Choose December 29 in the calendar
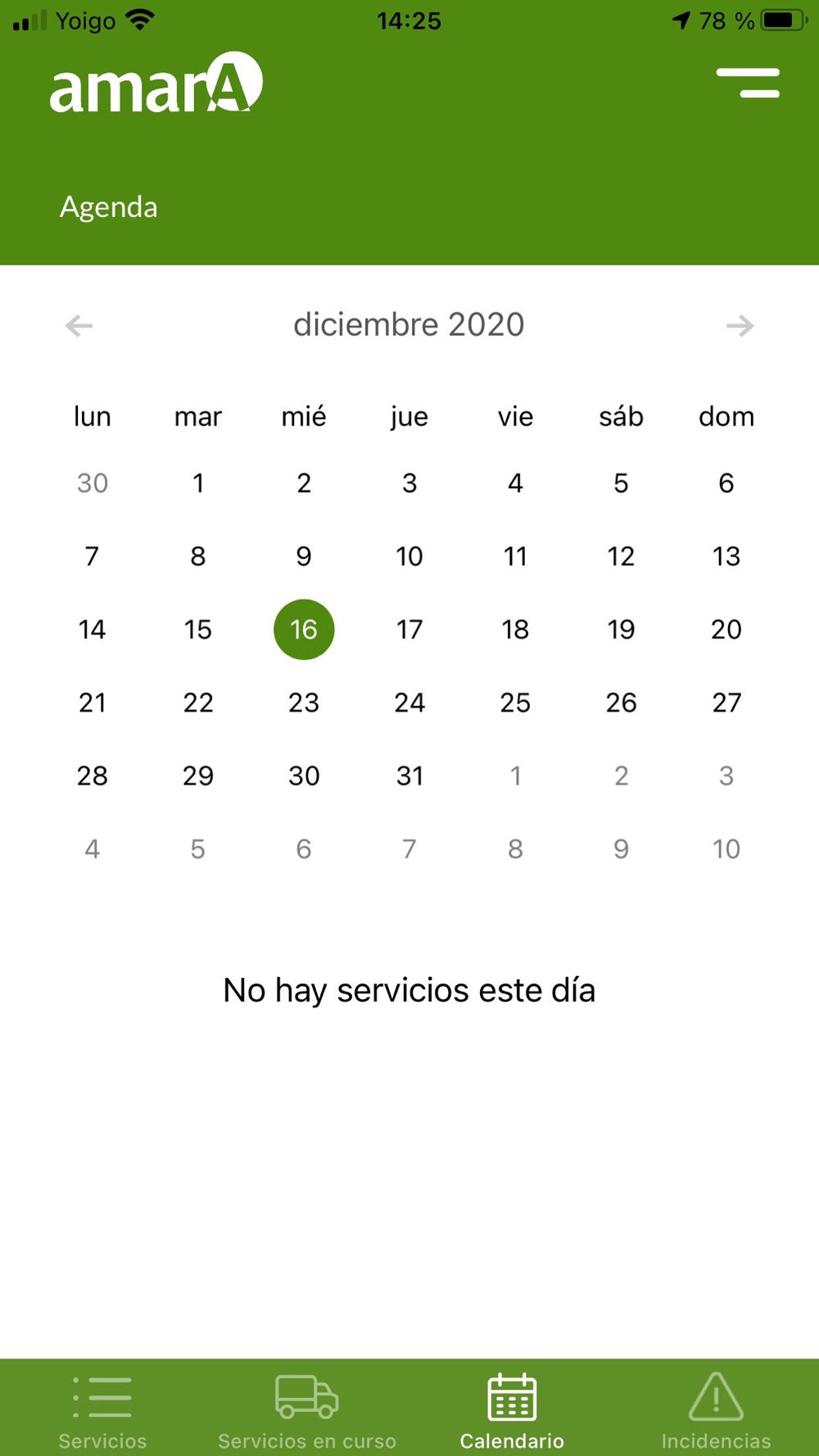Viewport: 819px width, 1456px height. pos(198,775)
